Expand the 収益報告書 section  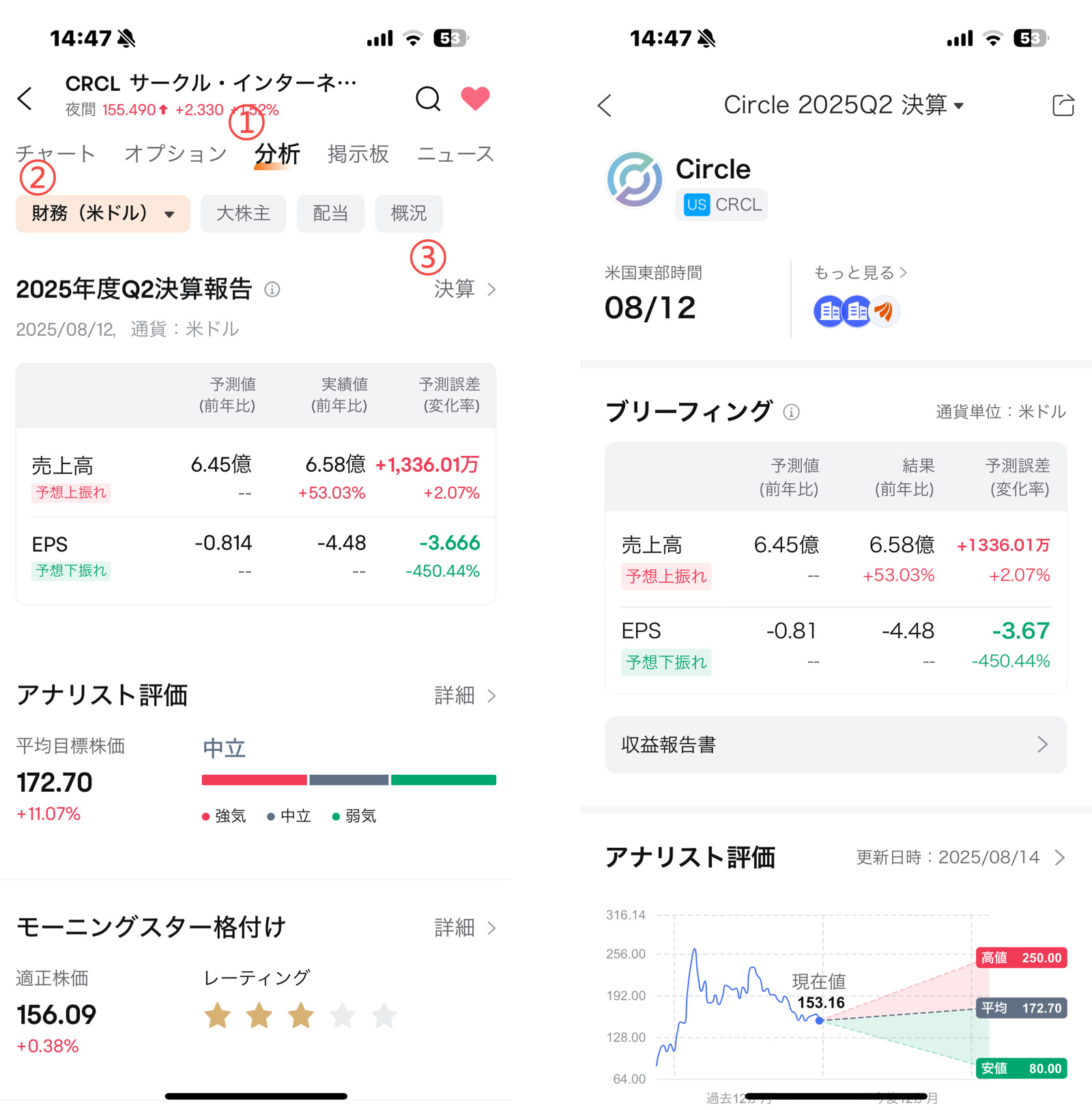835,745
